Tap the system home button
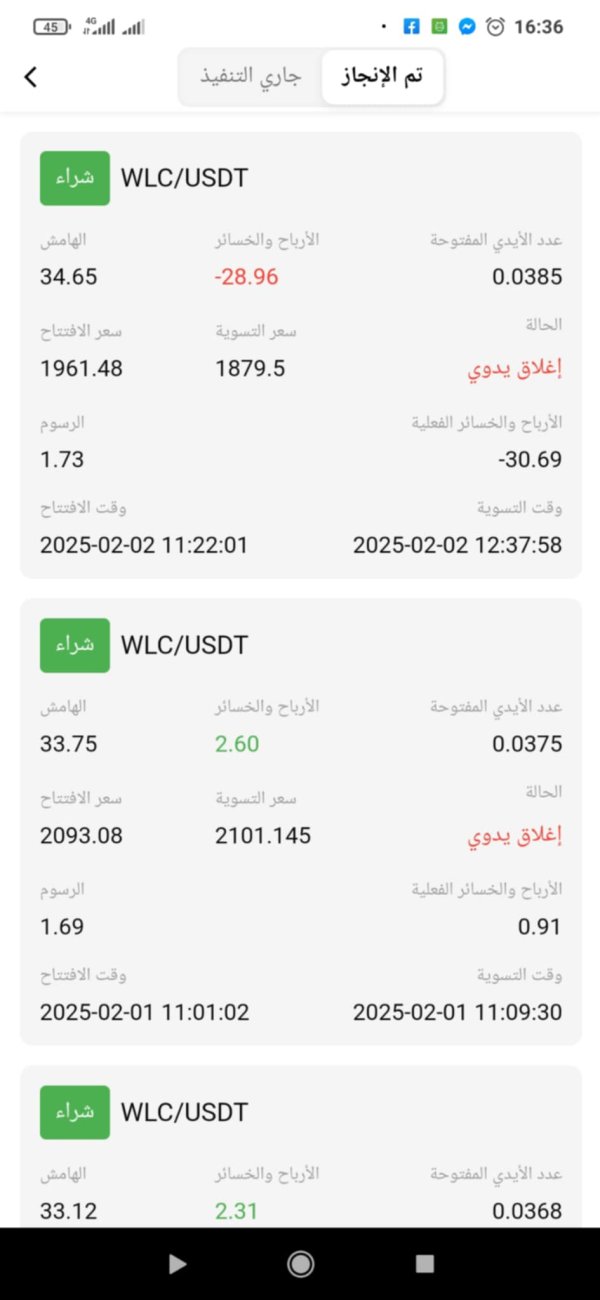This screenshot has width=600, height=1300. (x=300, y=1264)
